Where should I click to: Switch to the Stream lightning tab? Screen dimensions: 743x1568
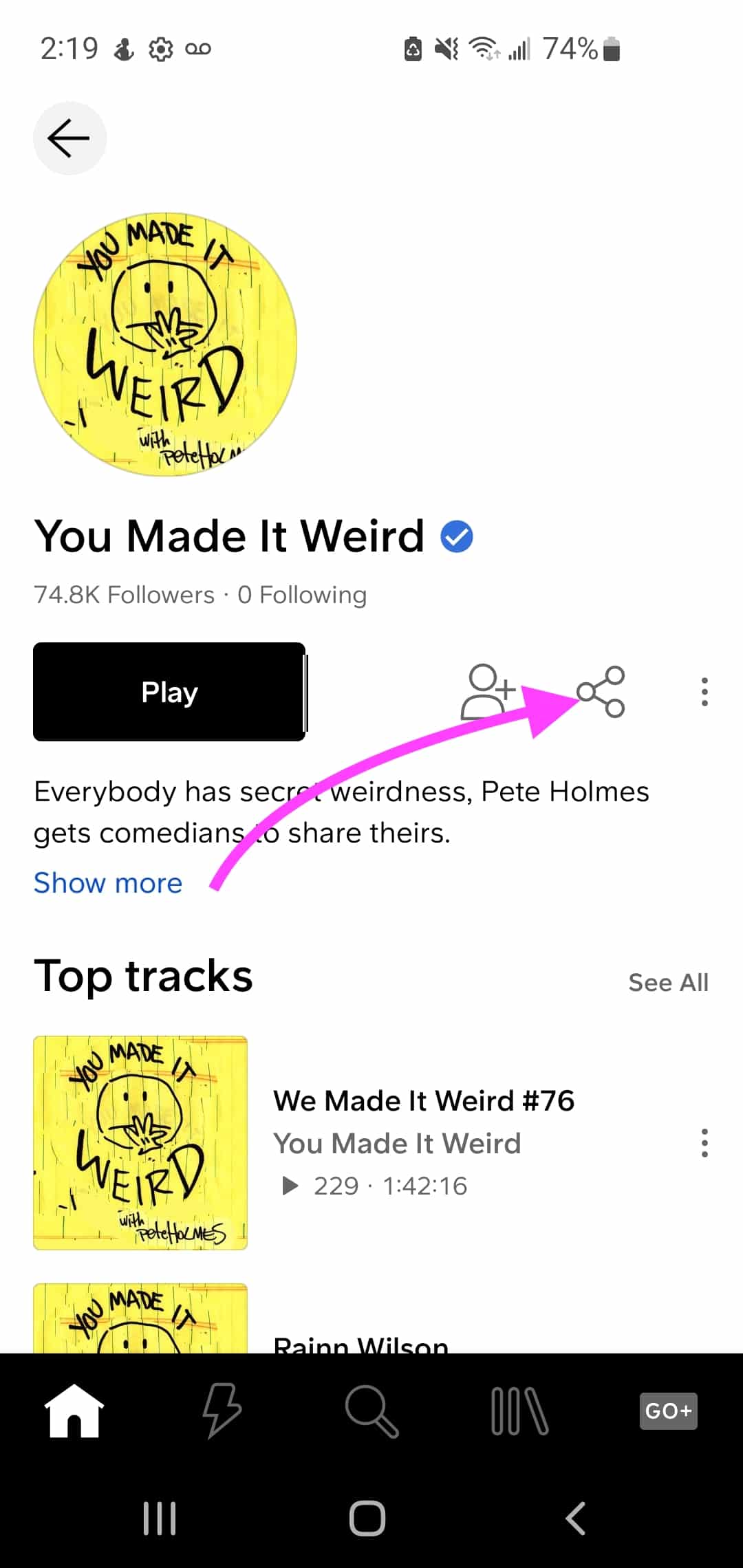pos(222,1411)
